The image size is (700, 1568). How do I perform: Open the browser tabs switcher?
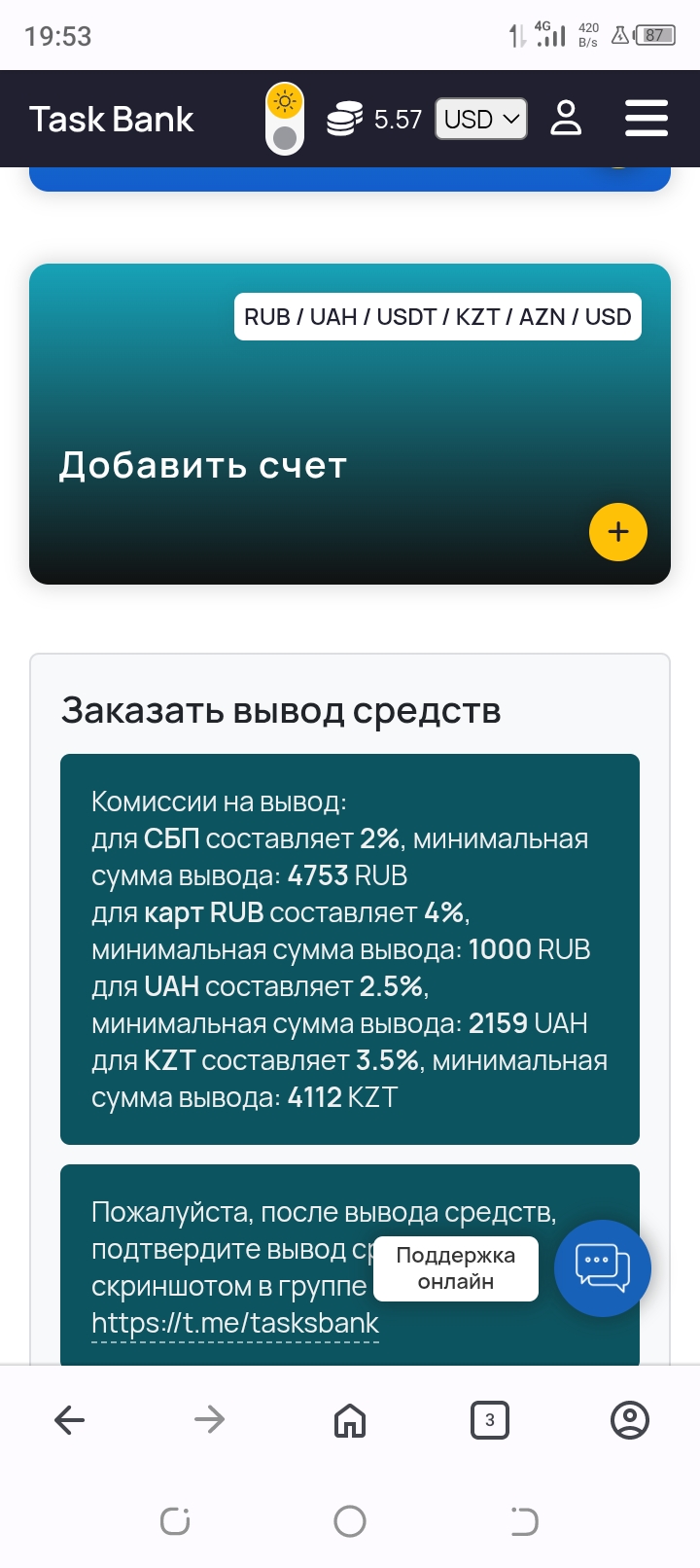tap(489, 1420)
